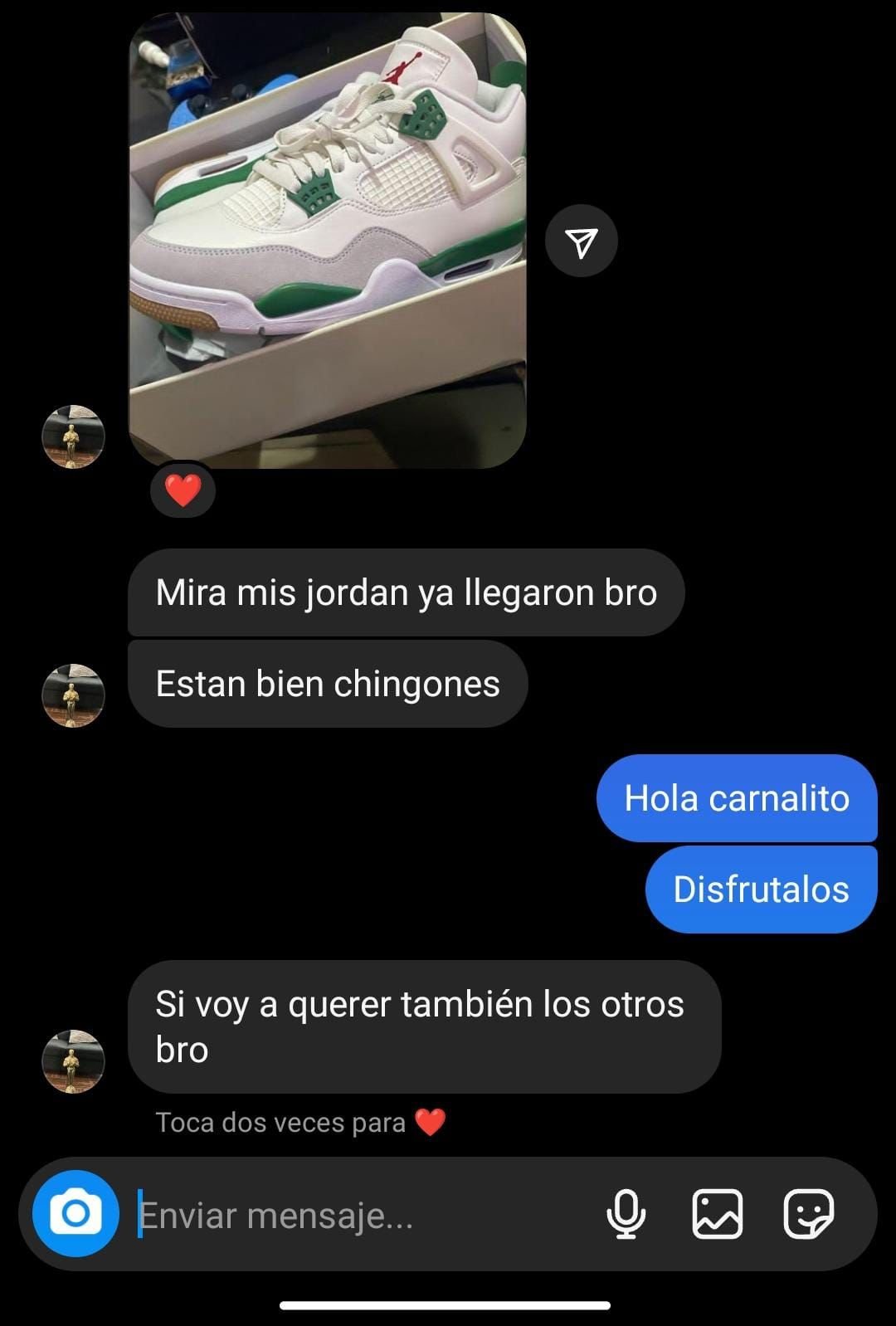Image resolution: width=896 pixels, height=1326 pixels.
Task: Open the shared Jordan sneakers photo
Action: click(327, 241)
